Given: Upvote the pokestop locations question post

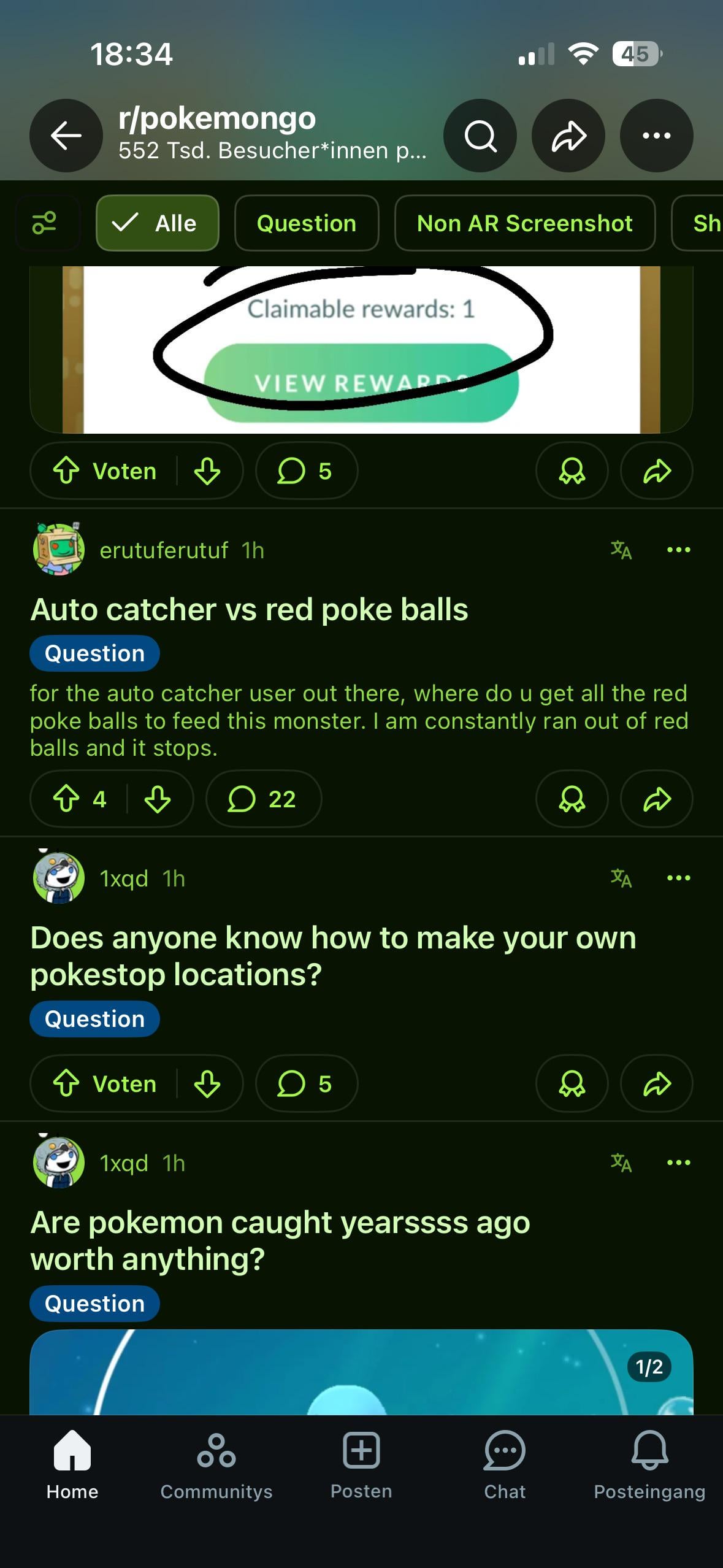Looking at the screenshot, I should tap(66, 1084).
